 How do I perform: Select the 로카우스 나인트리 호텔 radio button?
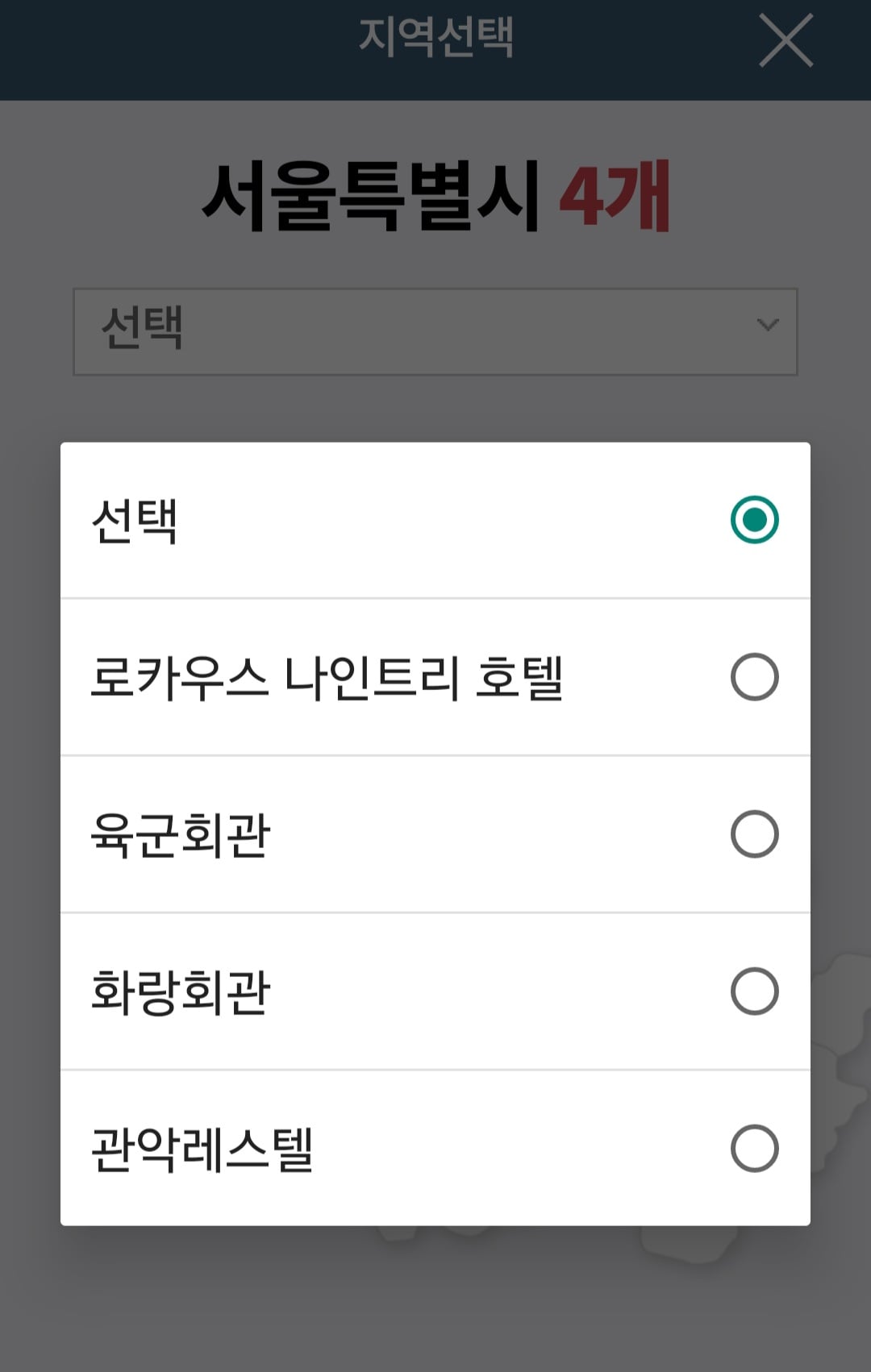(x=754, y=677)
